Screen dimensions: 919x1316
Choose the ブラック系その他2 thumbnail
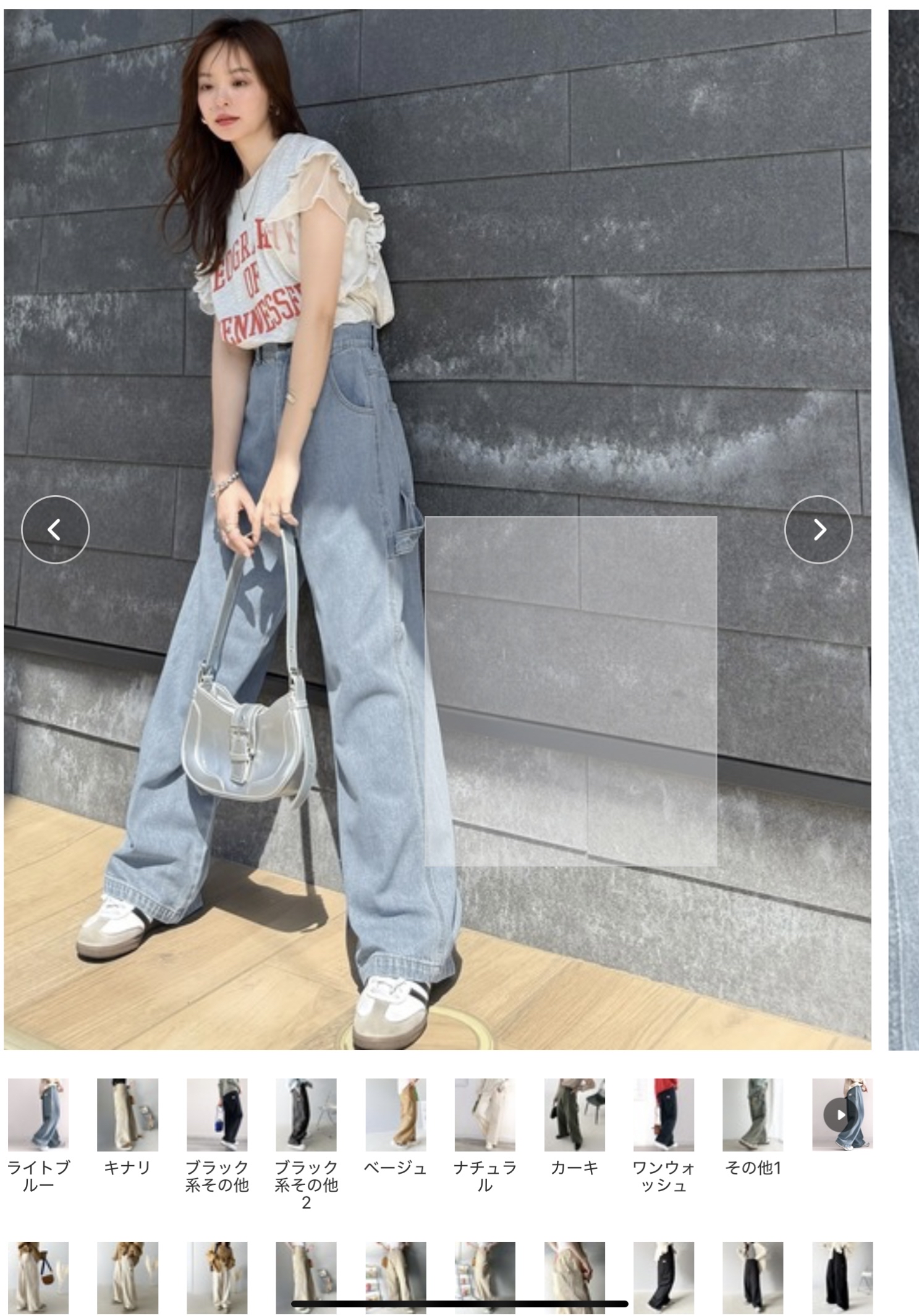[x=306, y=1114]
